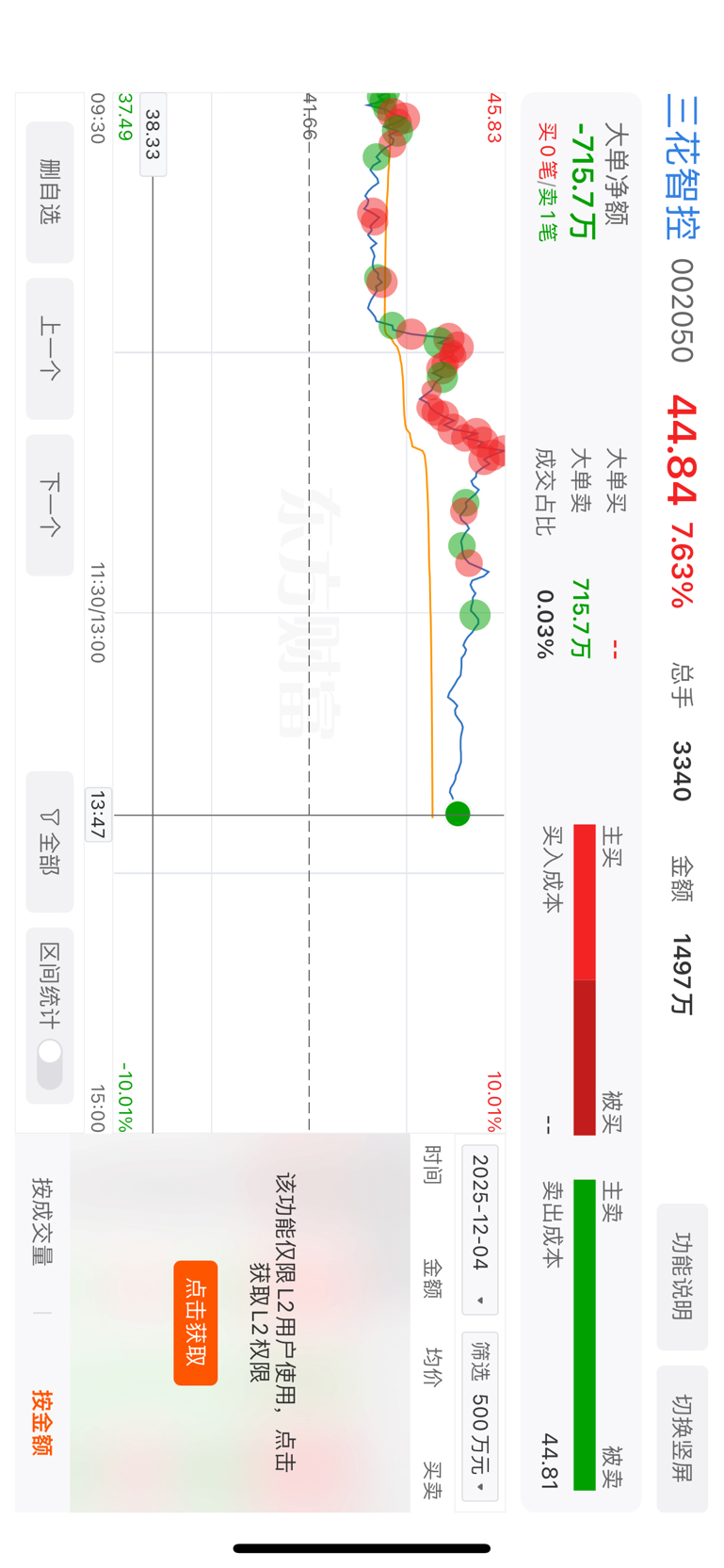724x1568 pixels.
Task: Open the 全部 filter
Action: 50,841
